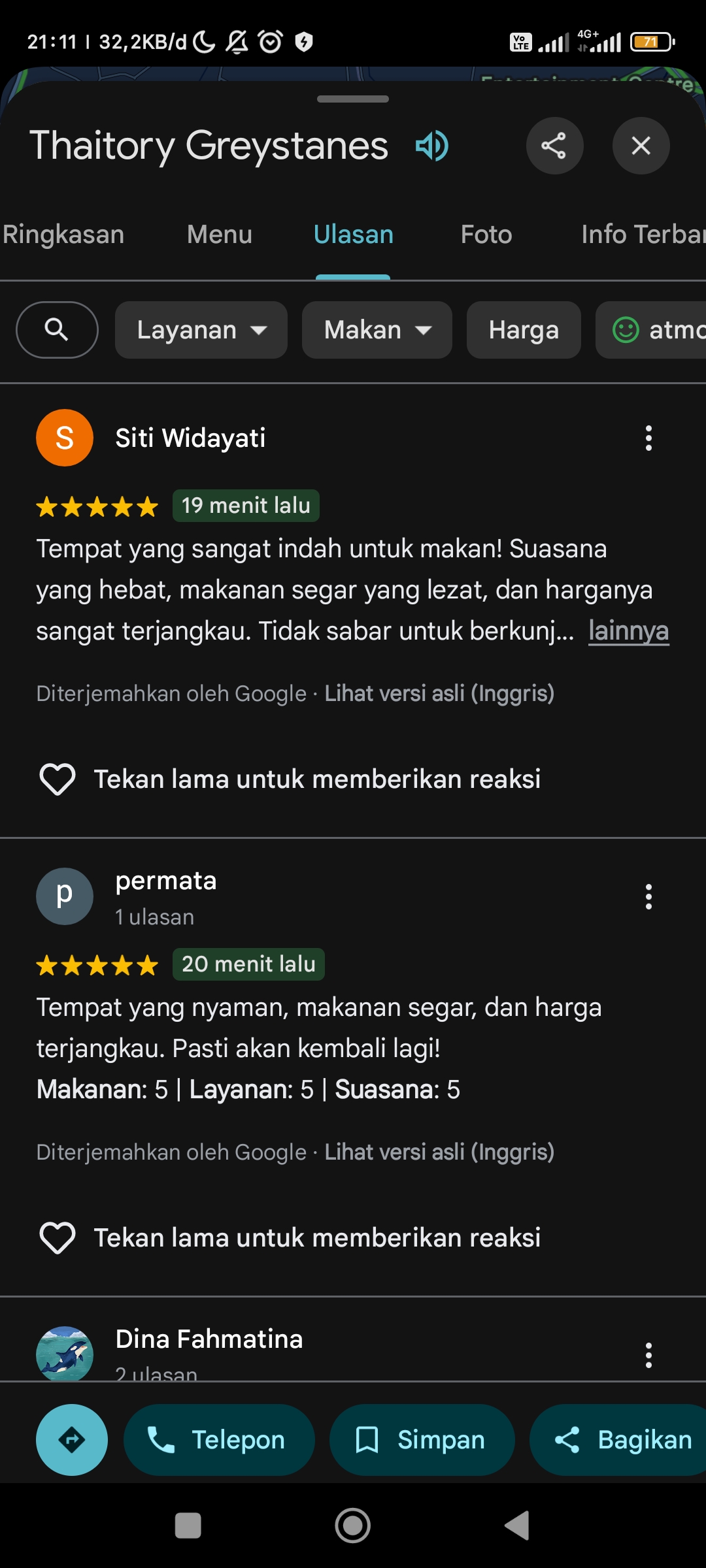Viewport: 706px width, 1568px height.
Task: Expand the Makan filter dropdown
Action: click(377, 330)
